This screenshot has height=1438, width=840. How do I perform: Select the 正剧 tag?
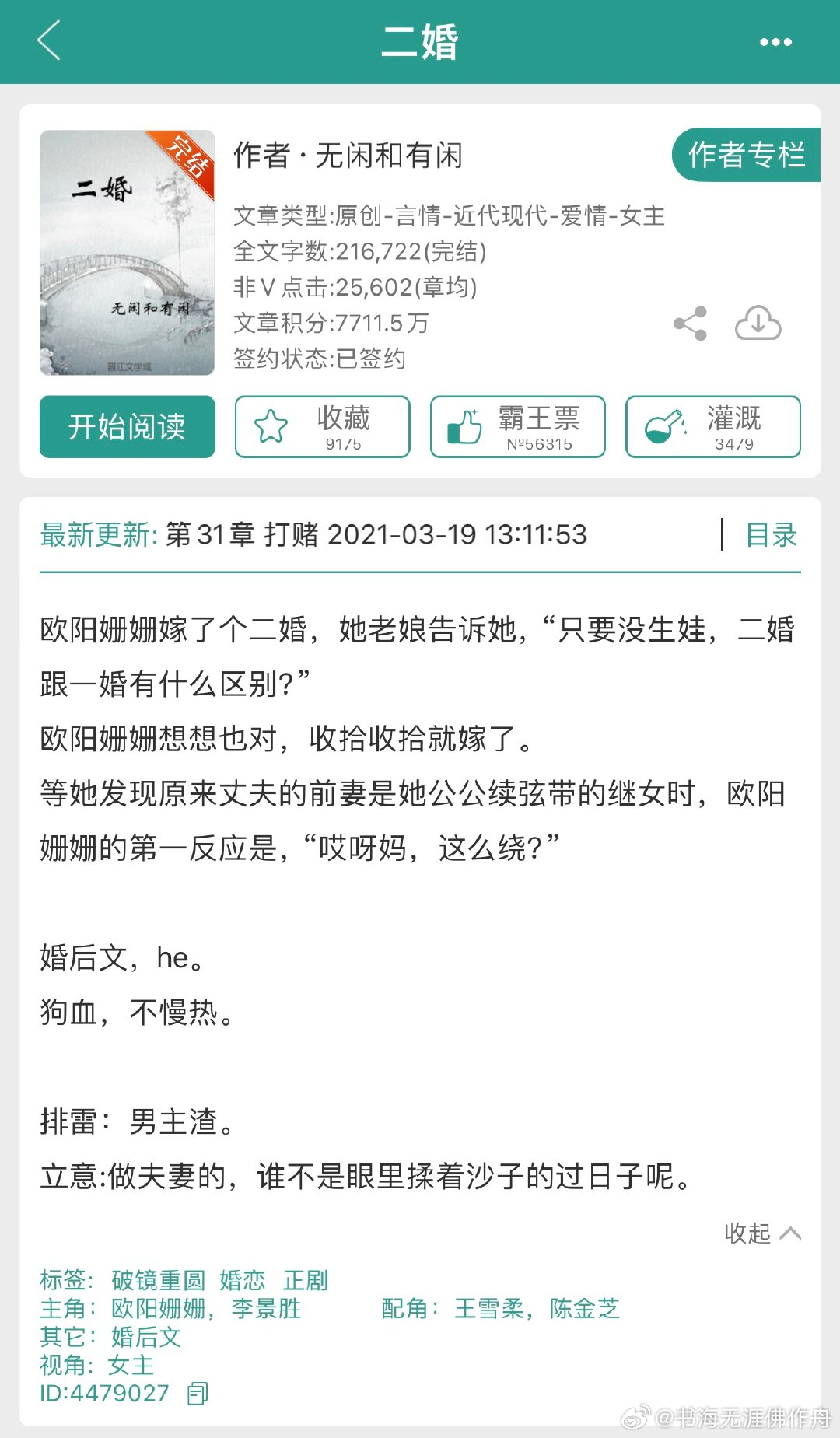pyautogui.click(x=306, y=1280)
